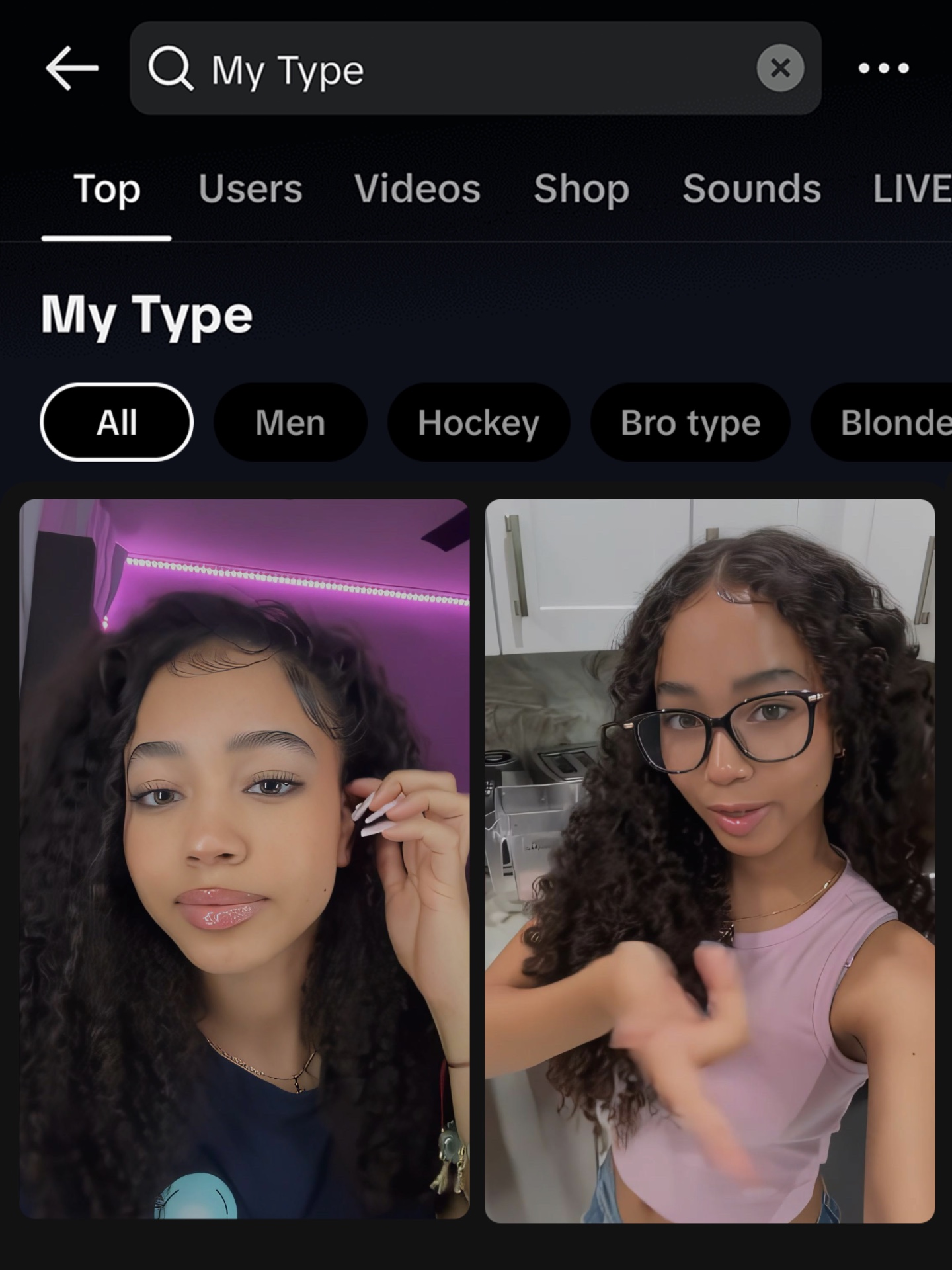Filter by Bro type chip
Image resolution: width=952 pixels, height=1270 pixels.
click(x=690, y=422)
